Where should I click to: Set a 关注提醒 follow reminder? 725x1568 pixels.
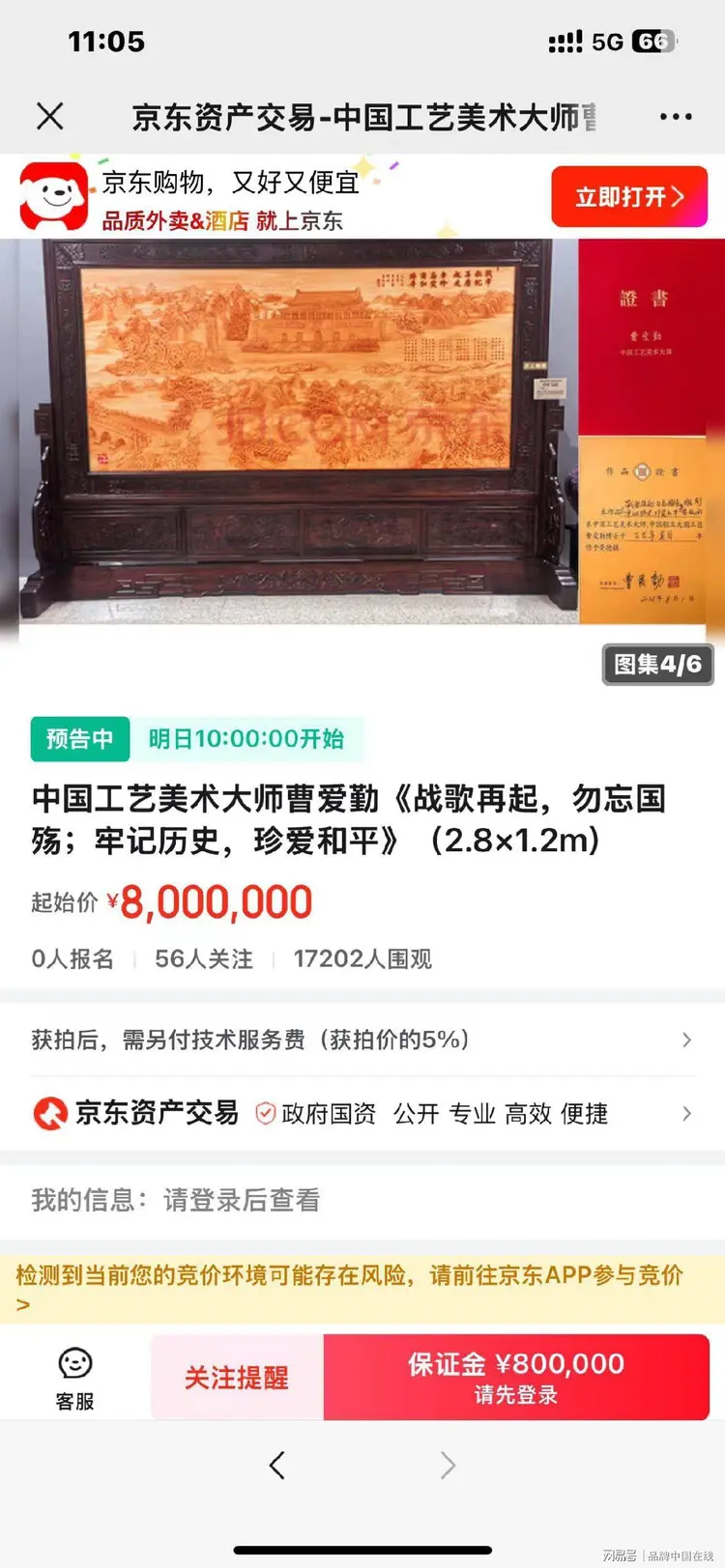click(x=237, y=1378)
